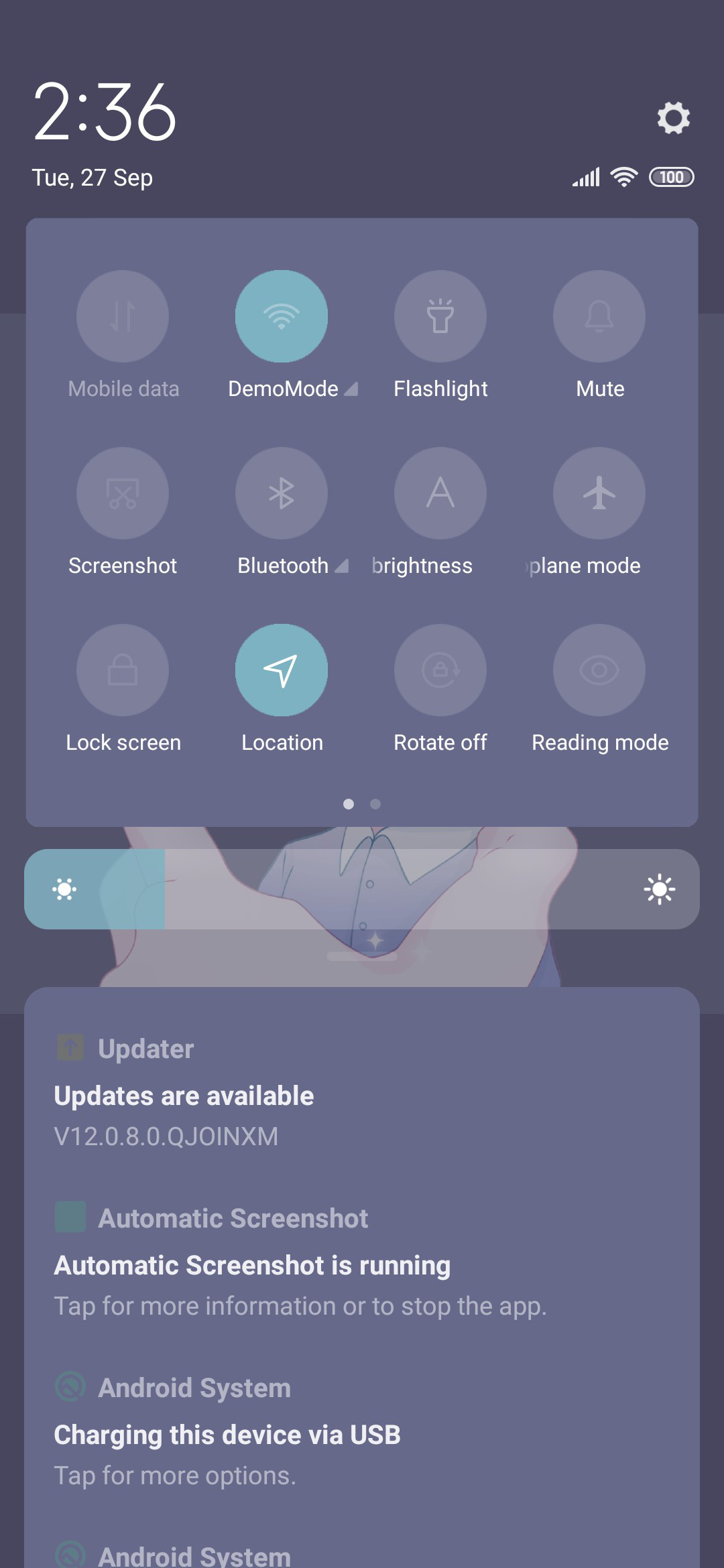Take a screenshot with the Screenshot tile

point(123,493)
